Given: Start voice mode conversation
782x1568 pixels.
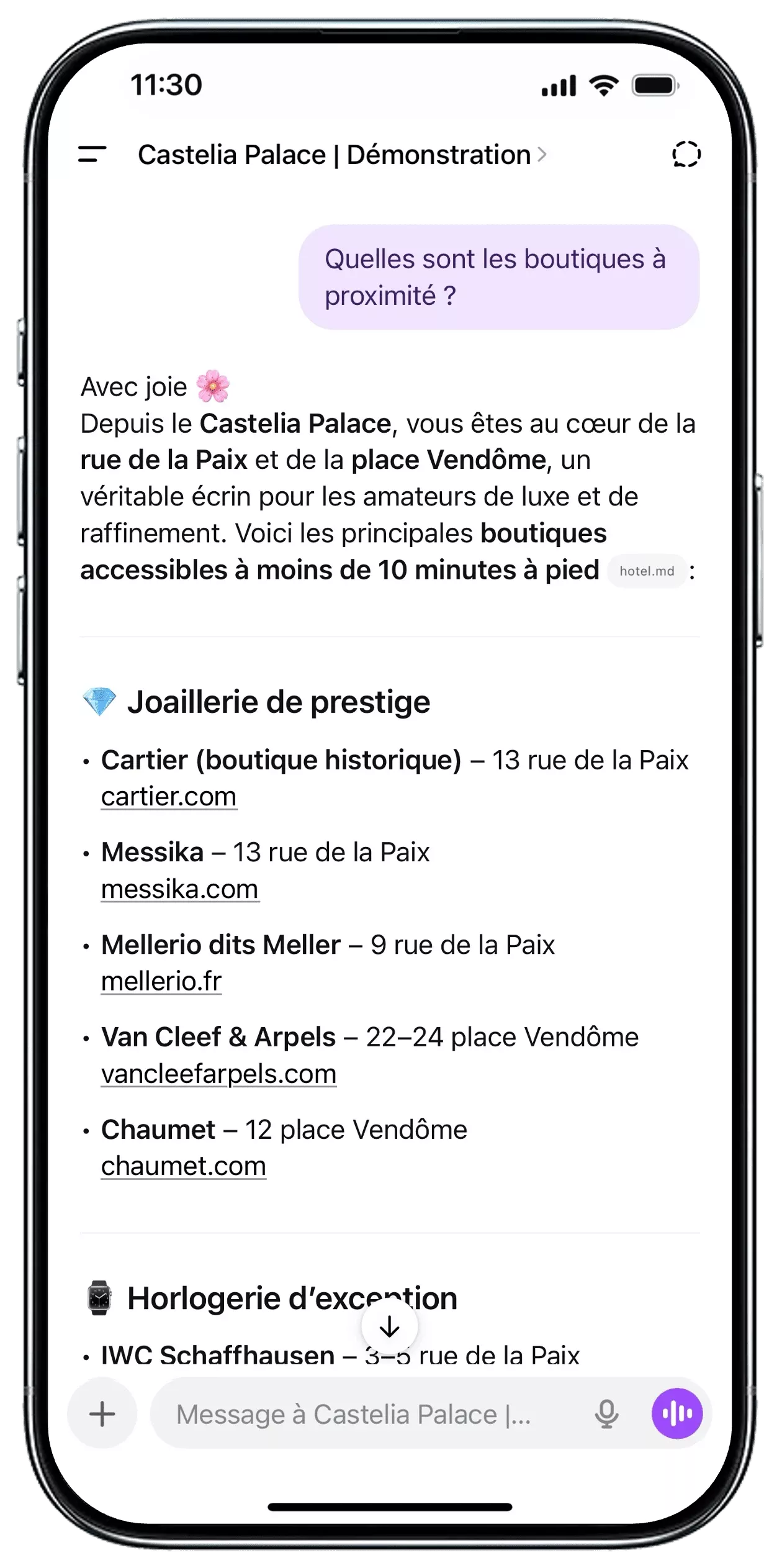Looking at the screenshot, I should 676,1414.
